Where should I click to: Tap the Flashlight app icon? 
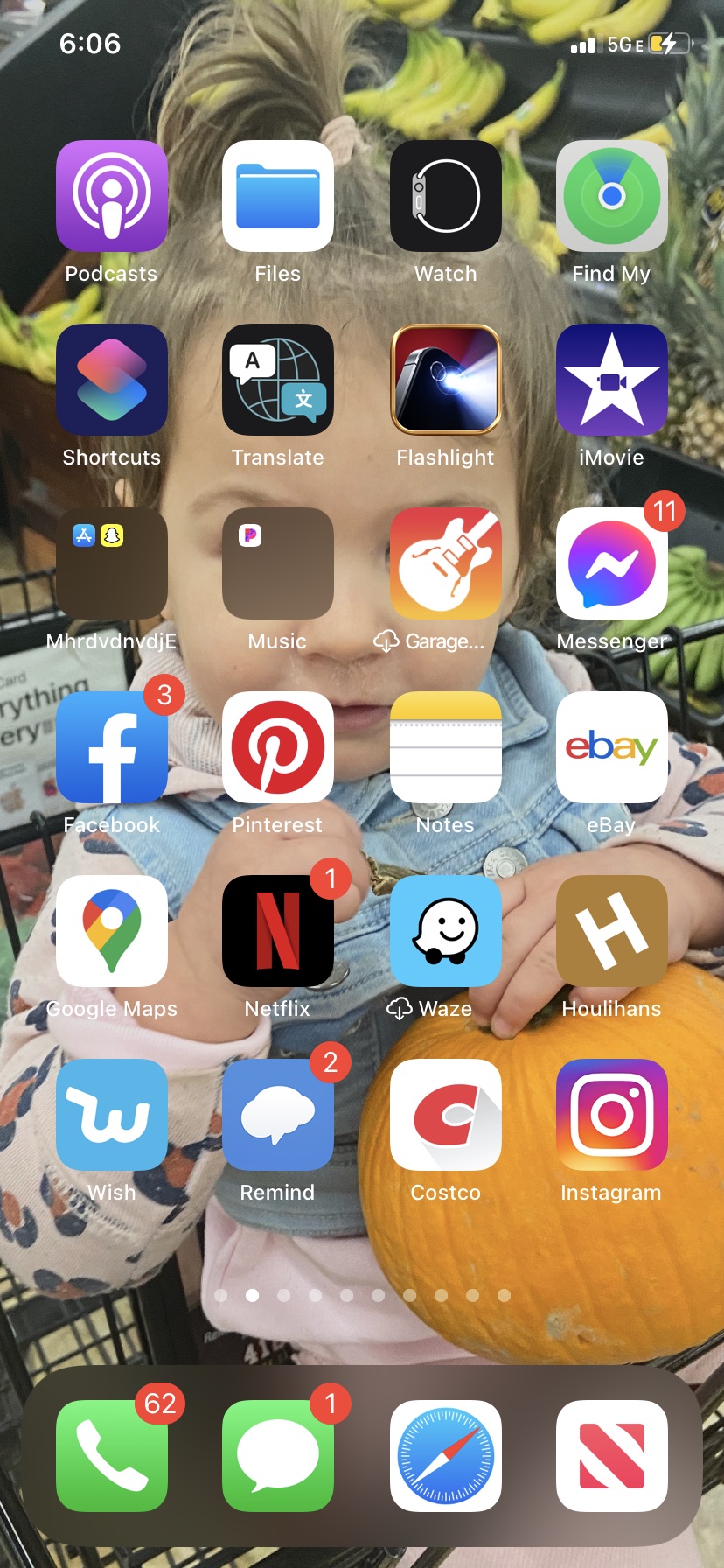coord(446,380)
